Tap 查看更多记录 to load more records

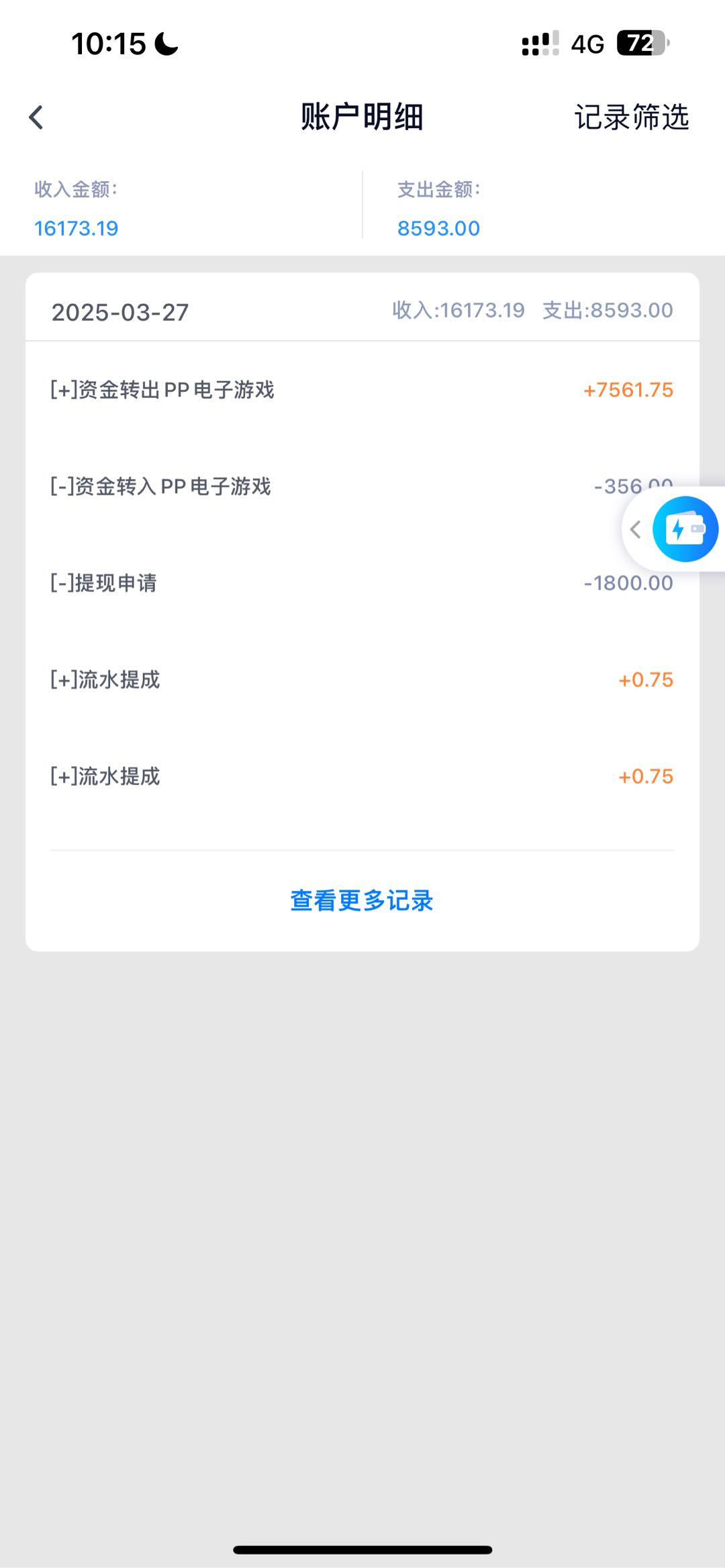pyautogui.click(x=362, y=900)
